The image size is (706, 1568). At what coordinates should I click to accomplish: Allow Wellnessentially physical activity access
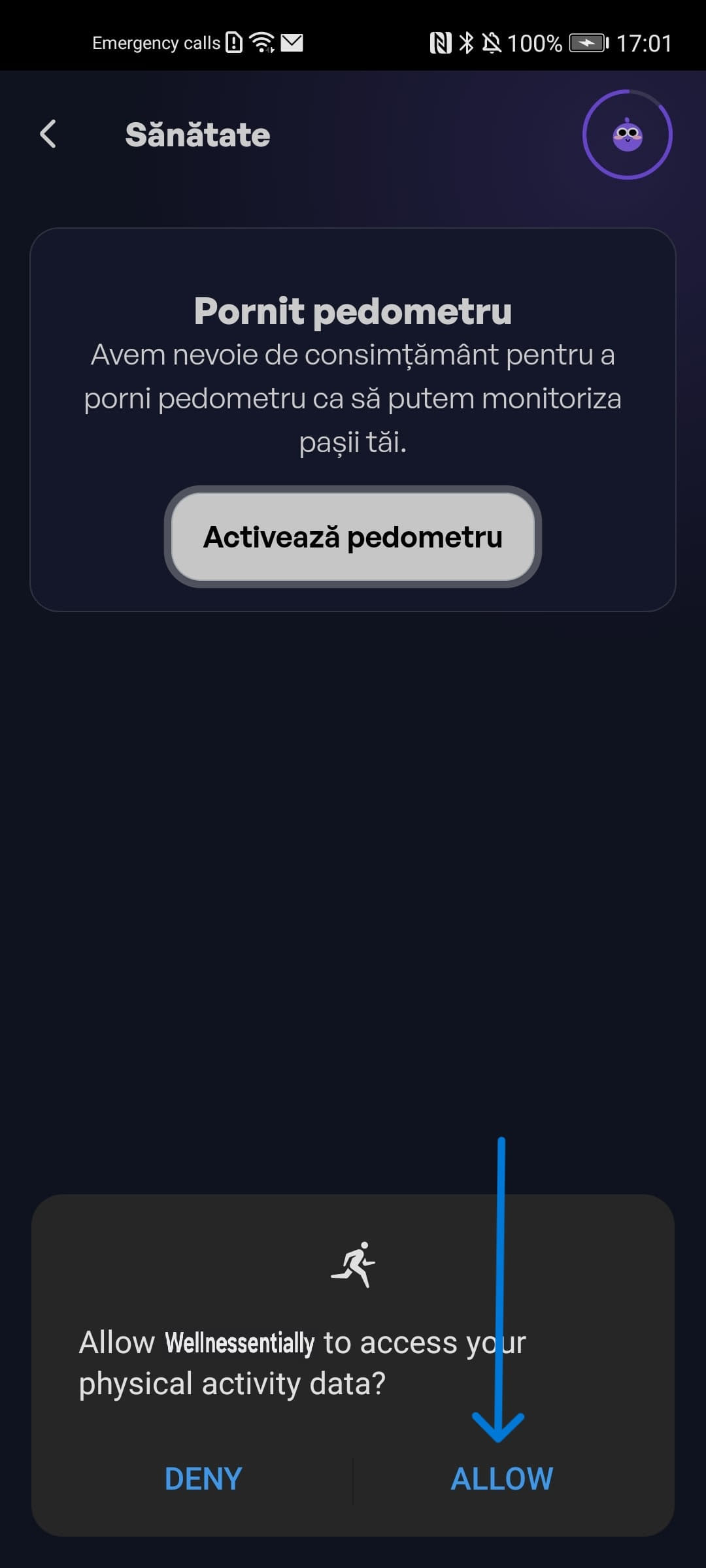point(502,1479)
